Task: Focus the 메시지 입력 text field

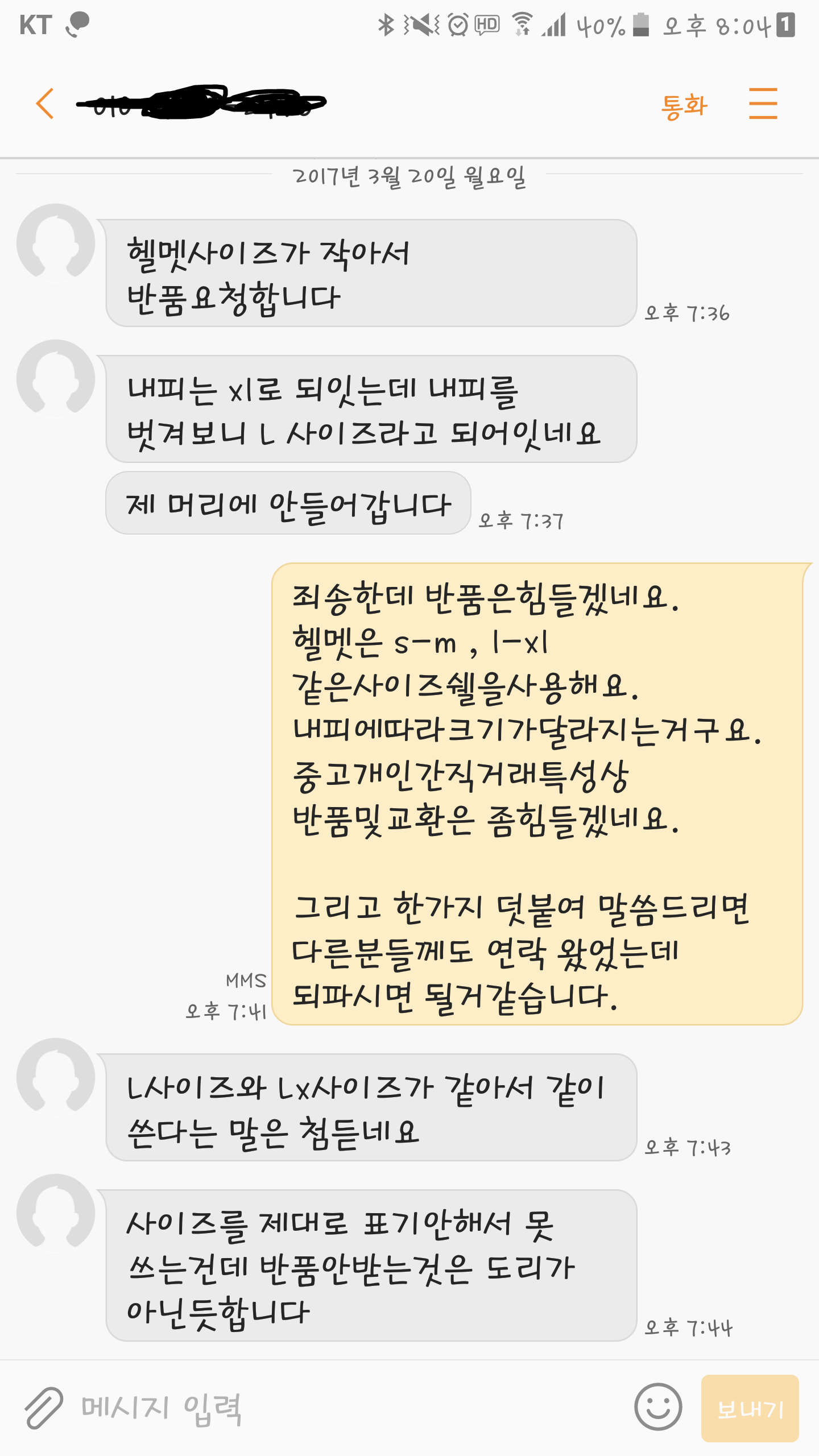Action: click(341, 1408)
